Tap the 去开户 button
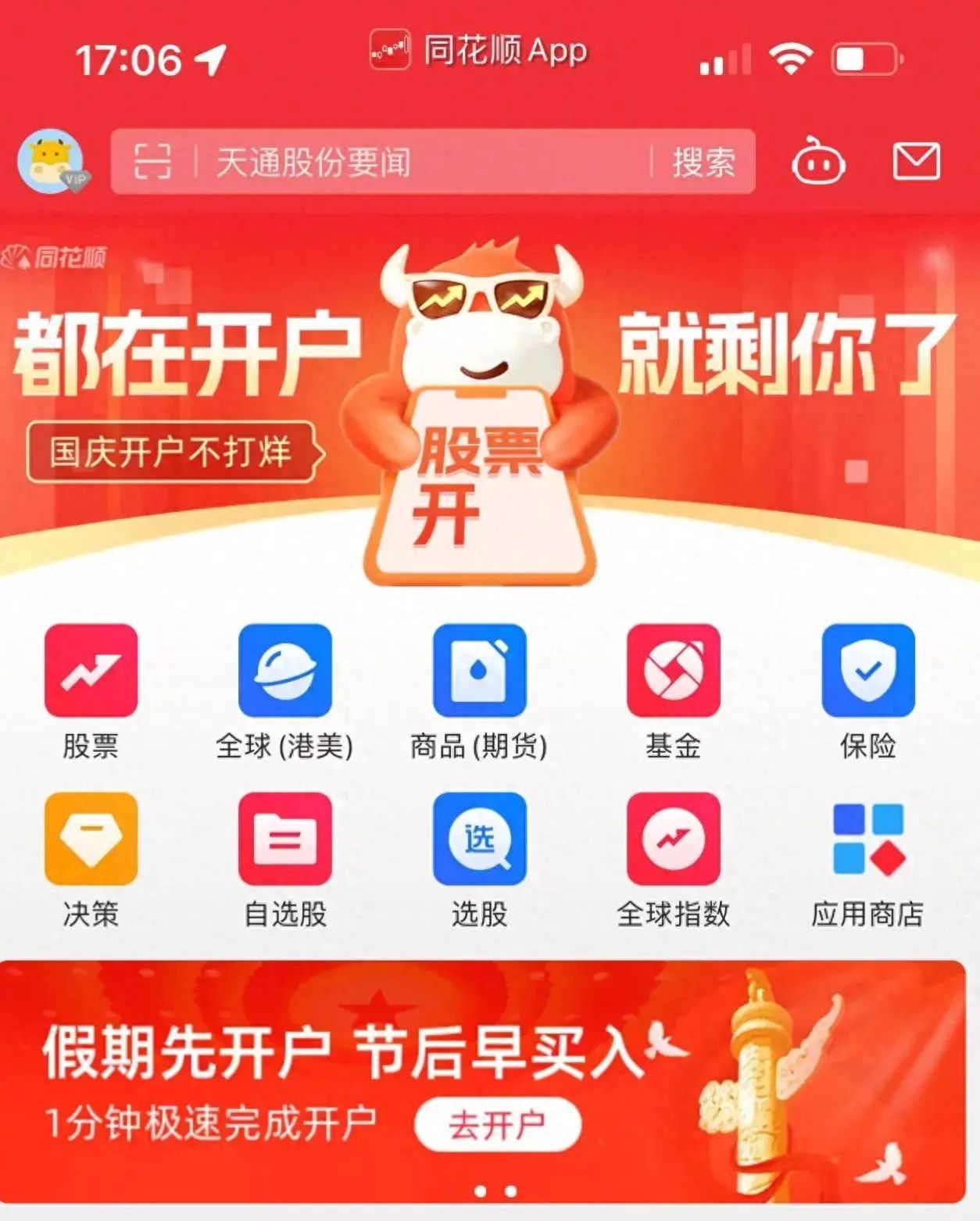 (x=497, y=1125)
